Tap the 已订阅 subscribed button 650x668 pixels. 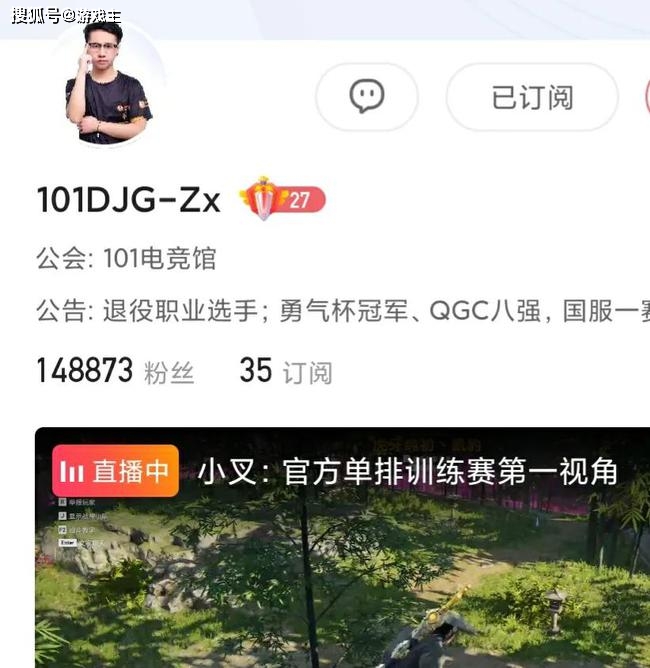[532, 97]
